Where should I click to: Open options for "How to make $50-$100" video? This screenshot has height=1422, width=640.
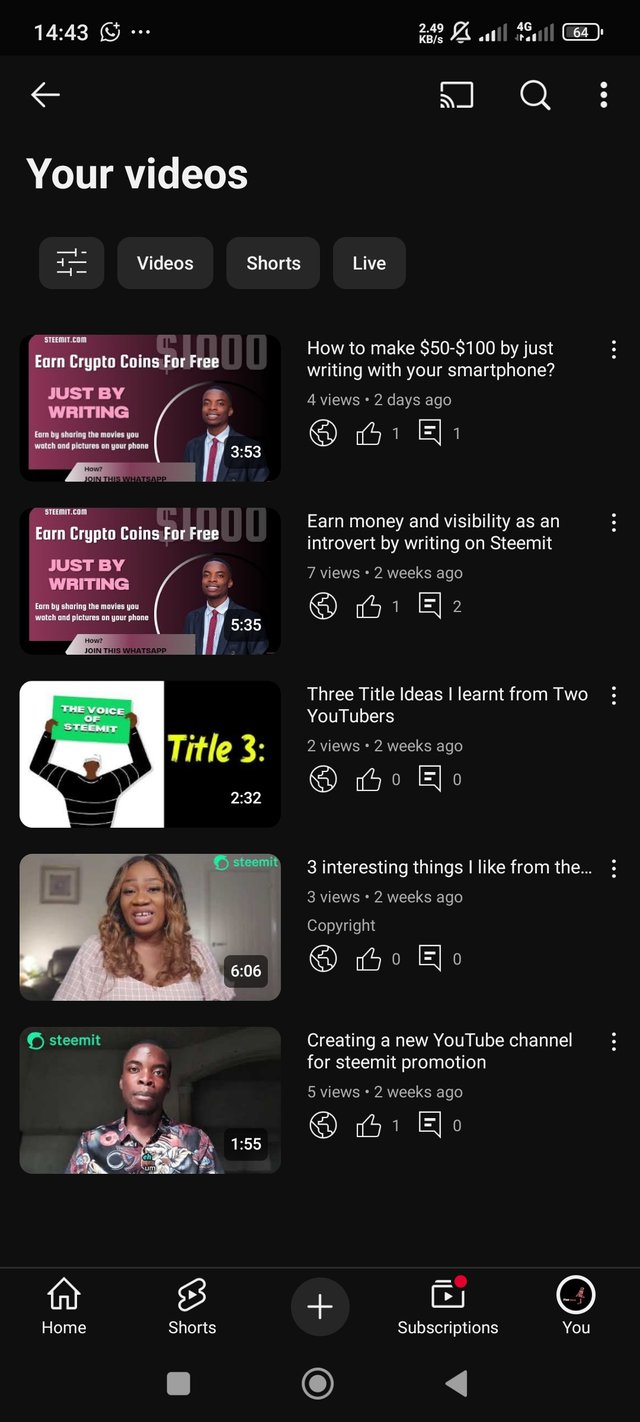[x=613, y=349]
